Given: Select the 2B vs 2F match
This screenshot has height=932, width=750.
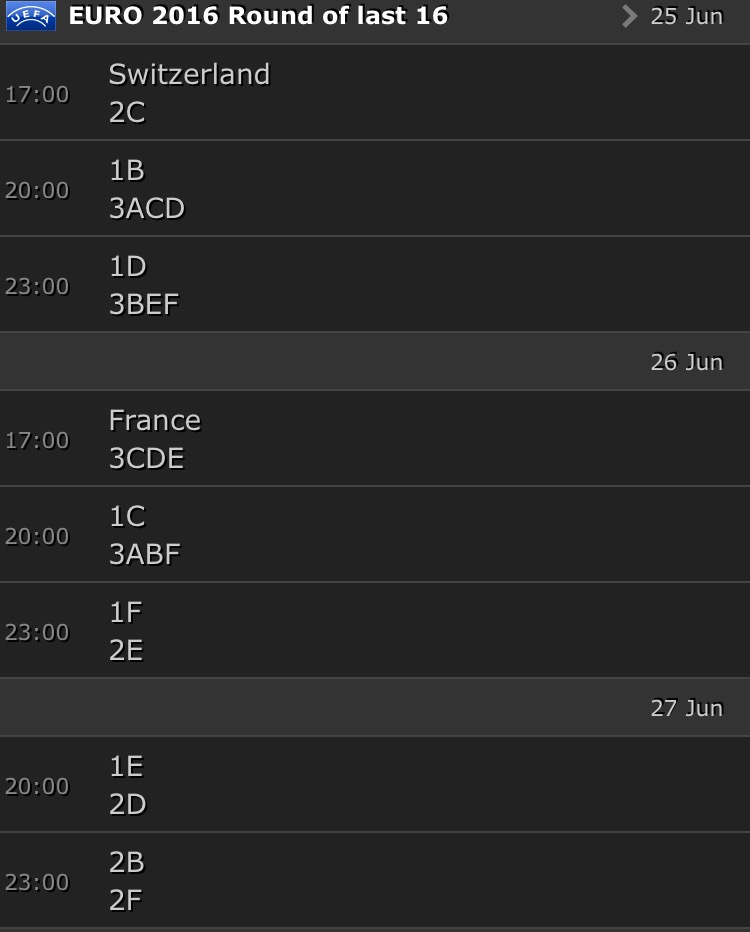Looking at the screenshot, I should point(375,881).
